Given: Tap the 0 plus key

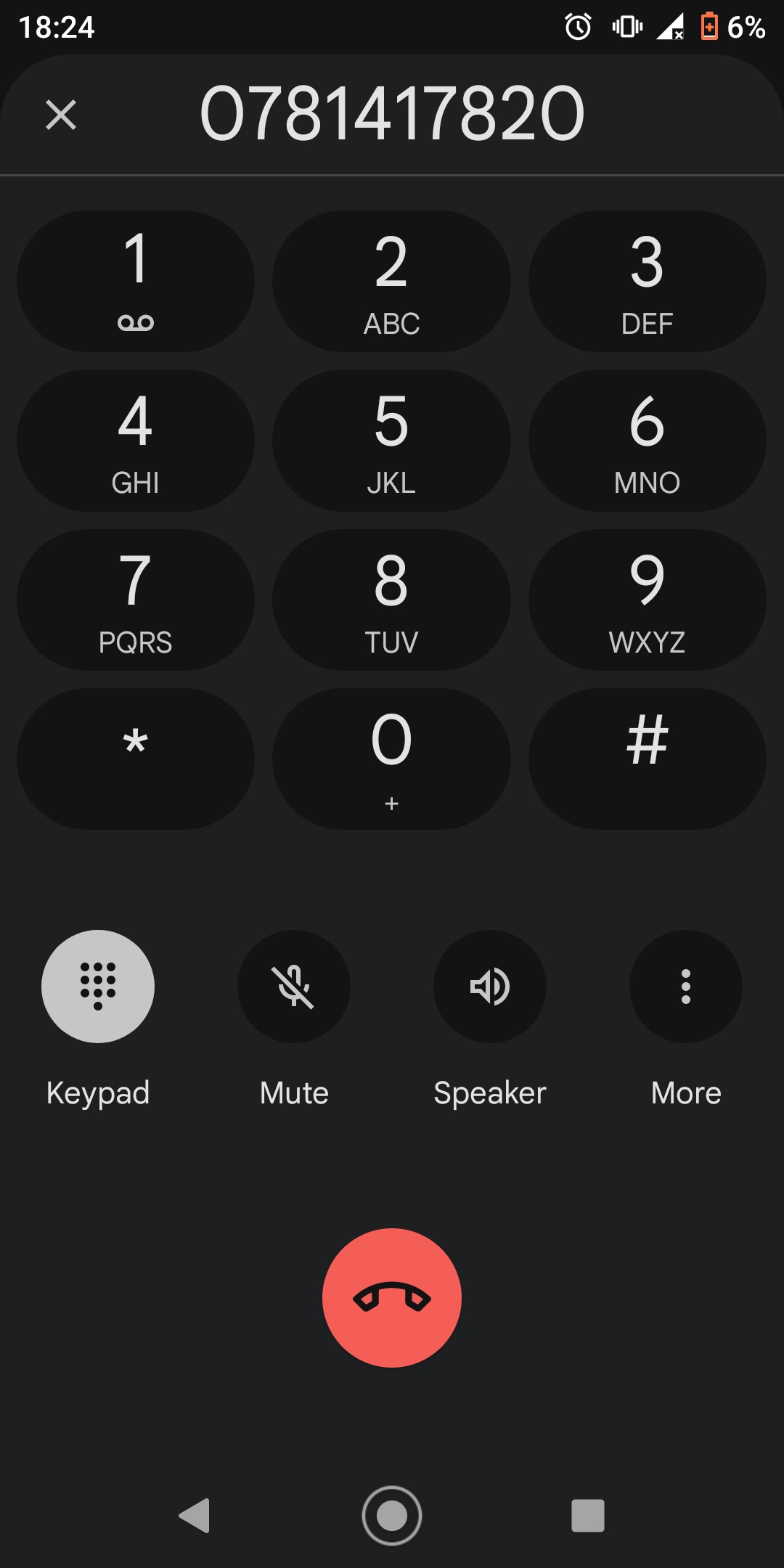Looking at the screenshot, I should [x=391, y=759].
